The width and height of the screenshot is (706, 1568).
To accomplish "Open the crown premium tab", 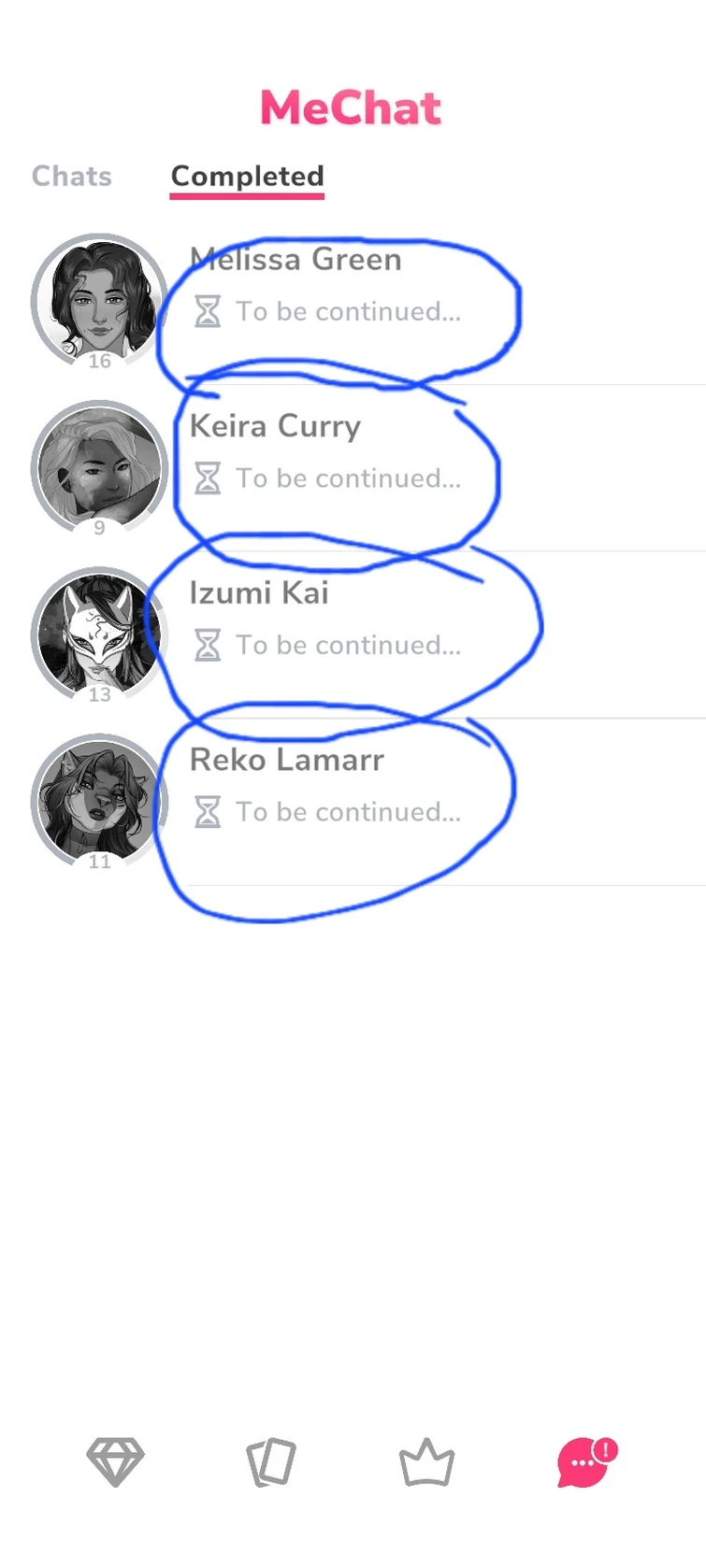I will (x=427, y=1461).
